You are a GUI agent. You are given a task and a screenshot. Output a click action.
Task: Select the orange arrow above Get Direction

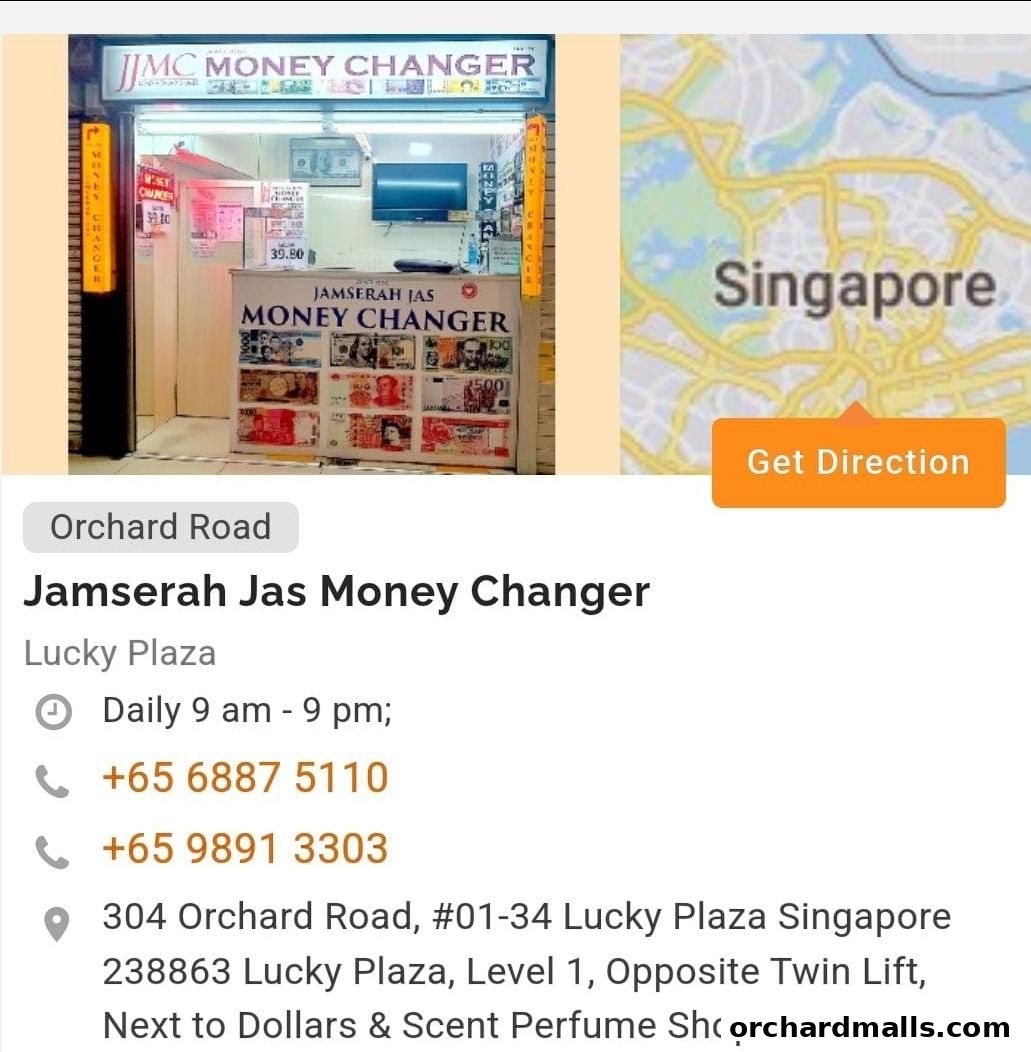pos(858,412)
